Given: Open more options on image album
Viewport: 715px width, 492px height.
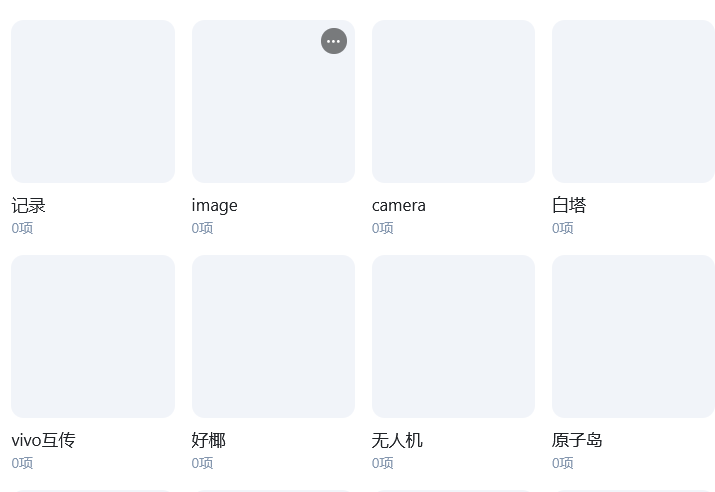Looking at the screenshot, I should [334, 41].
